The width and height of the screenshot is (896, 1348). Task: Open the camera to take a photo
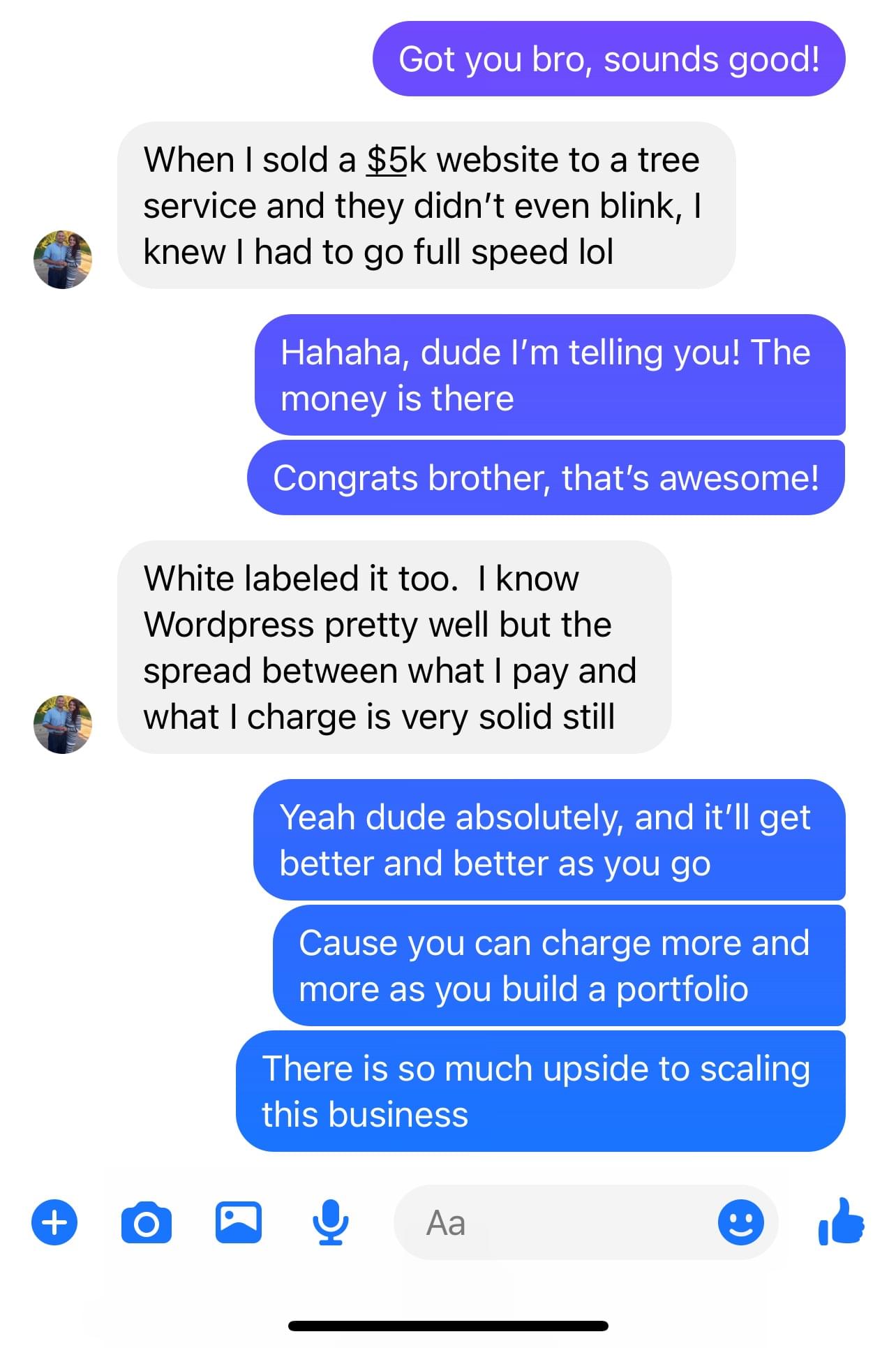point(146,1222)
